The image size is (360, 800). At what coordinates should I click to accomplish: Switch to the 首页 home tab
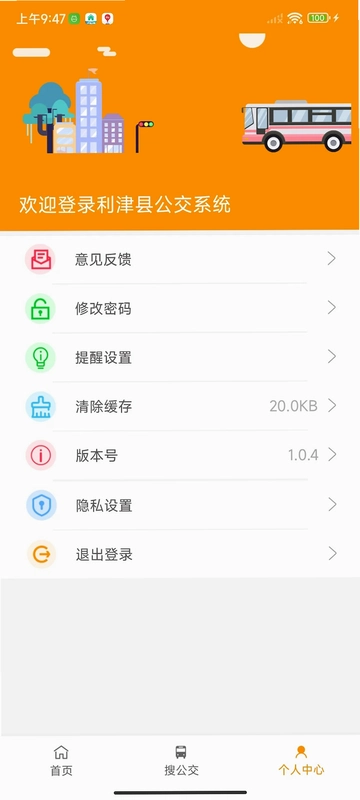click(x=61, y=760)
